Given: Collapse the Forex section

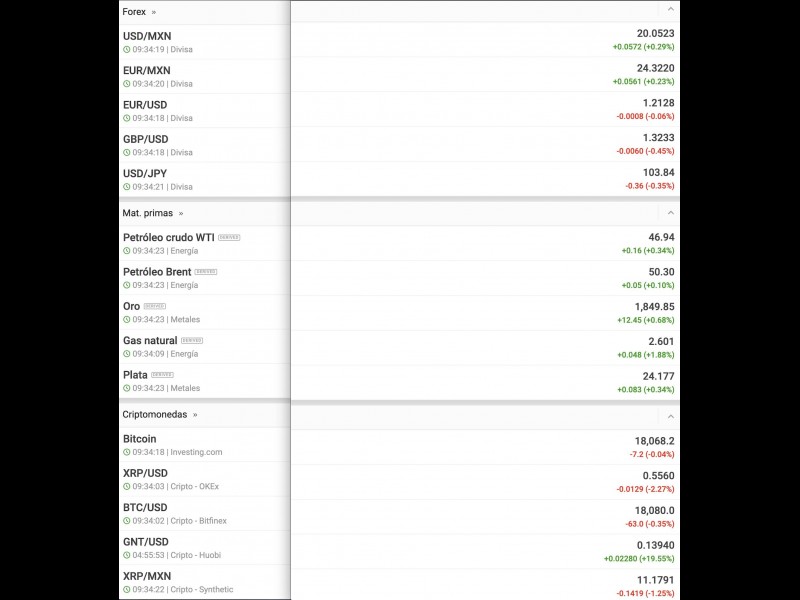Looking at the screenshot, I should [x=670, y=9].
